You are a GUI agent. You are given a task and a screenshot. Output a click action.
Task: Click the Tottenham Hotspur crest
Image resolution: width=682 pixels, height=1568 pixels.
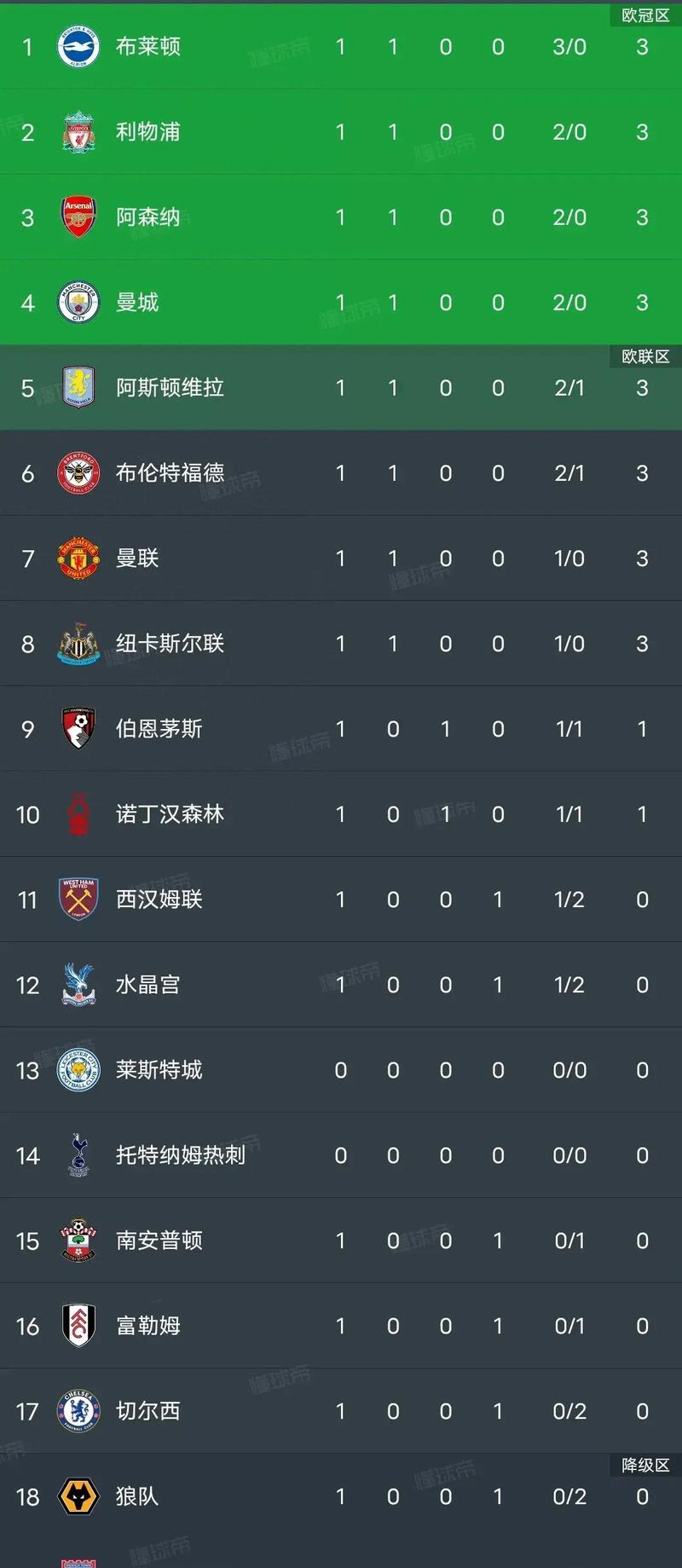(x=78, y=1155)
